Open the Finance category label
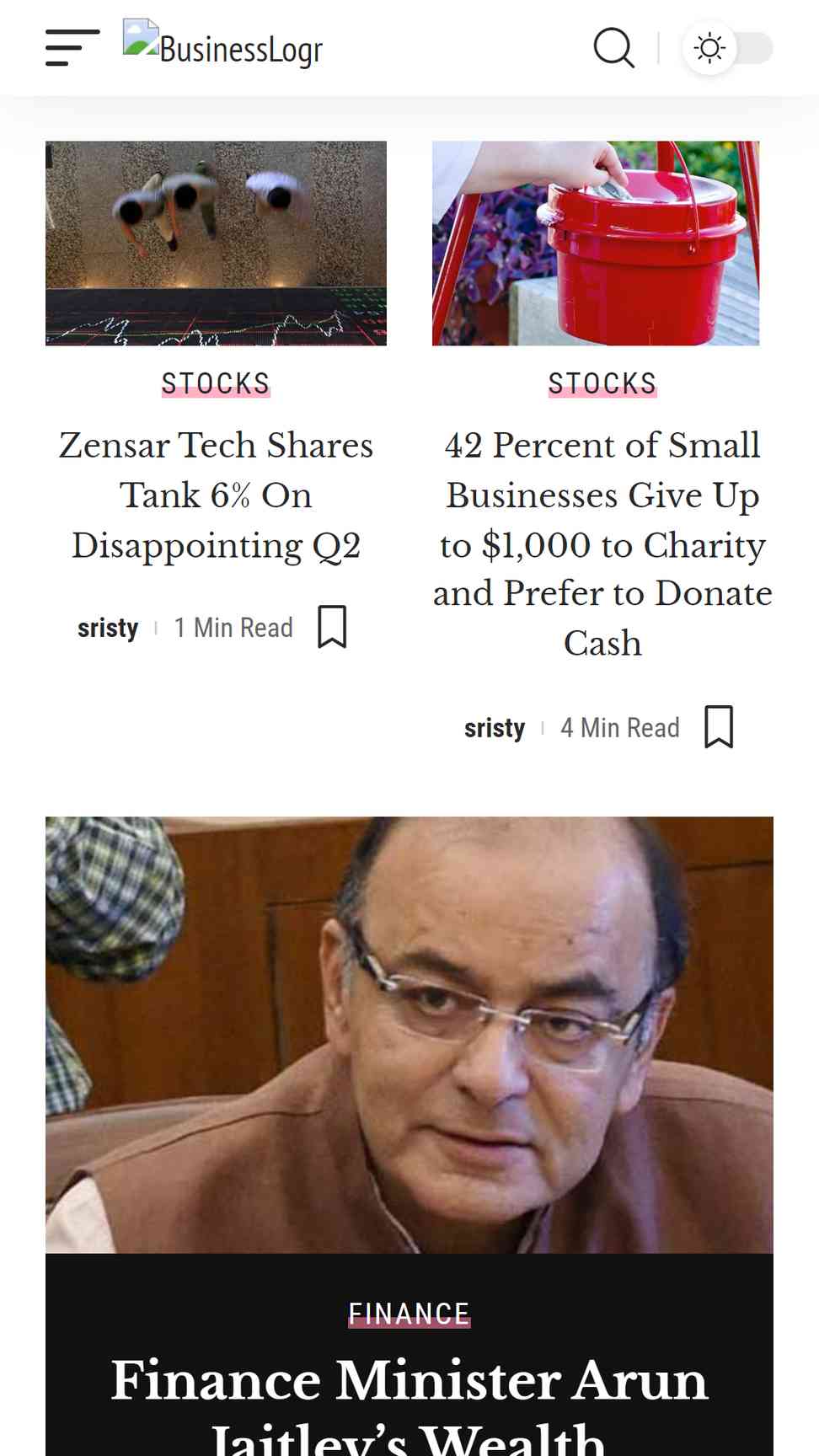The width and height of the screenshot is (819, 1456). (x=409, y=1314)
